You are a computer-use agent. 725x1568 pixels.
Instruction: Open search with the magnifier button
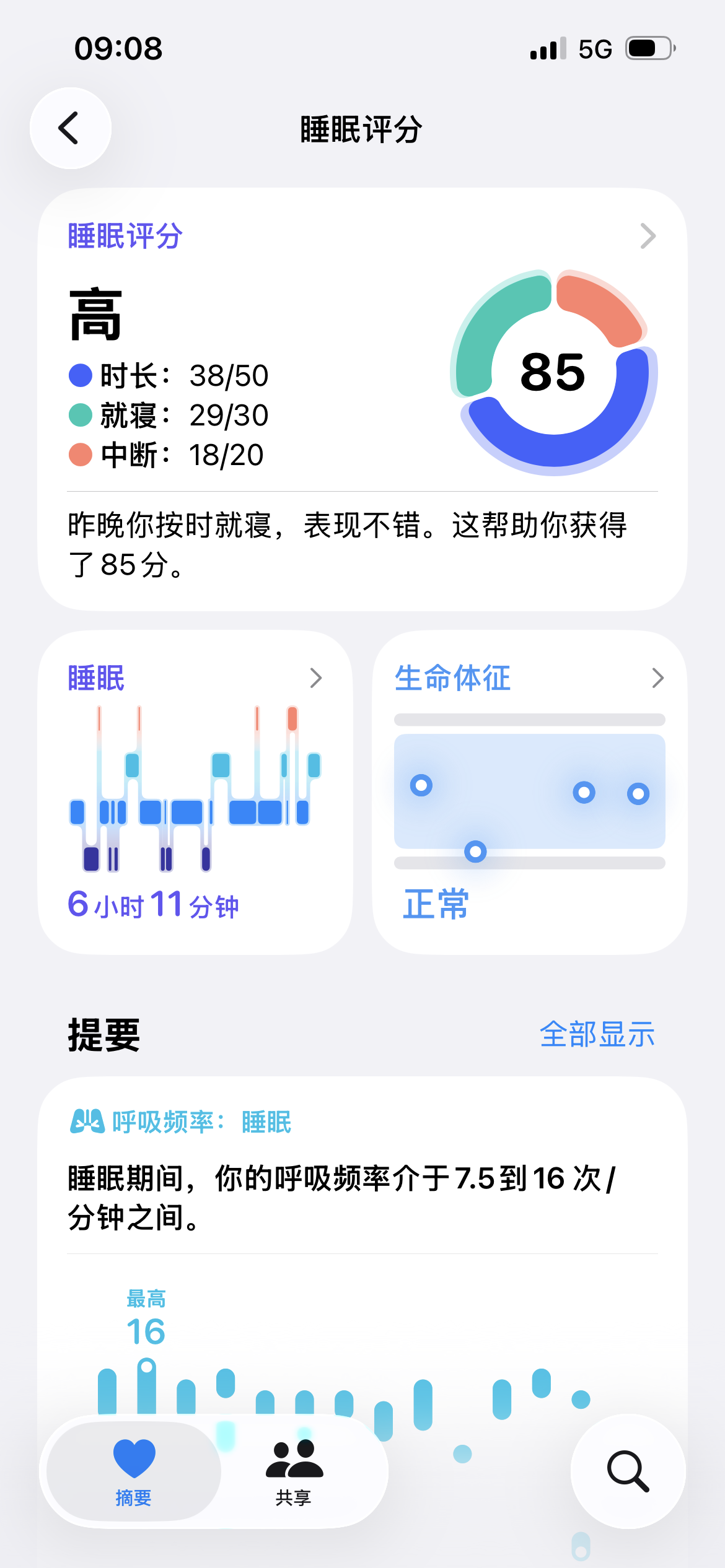[628, 1471]
